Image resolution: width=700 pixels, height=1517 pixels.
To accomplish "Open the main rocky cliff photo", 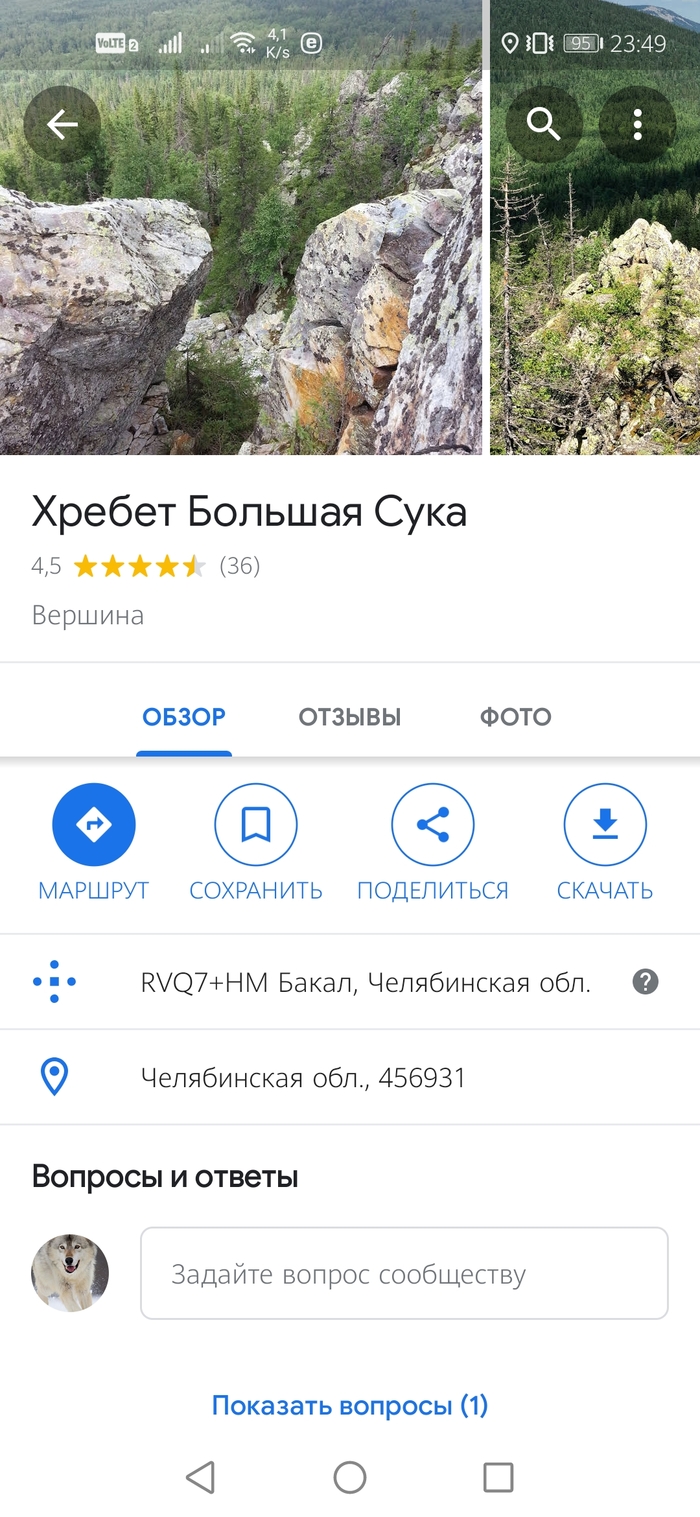I will [240, 300].
